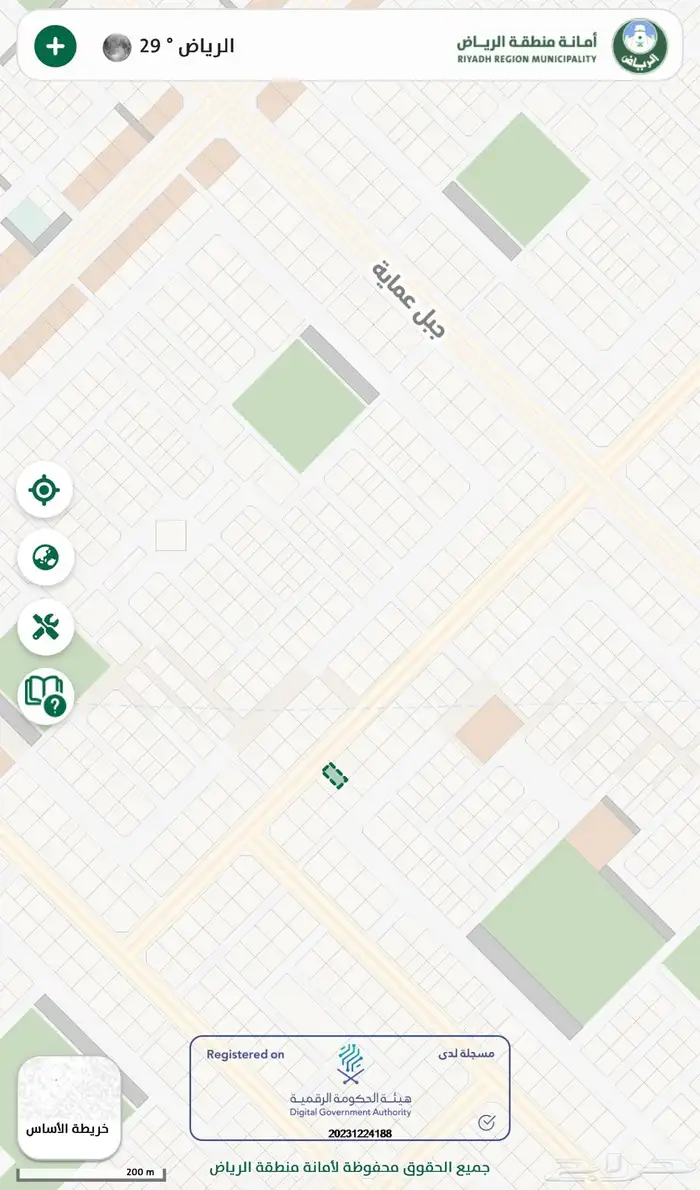Open the globe map layers button
The height and width of the screenshot is (1190, 700).
click(45, 557)
